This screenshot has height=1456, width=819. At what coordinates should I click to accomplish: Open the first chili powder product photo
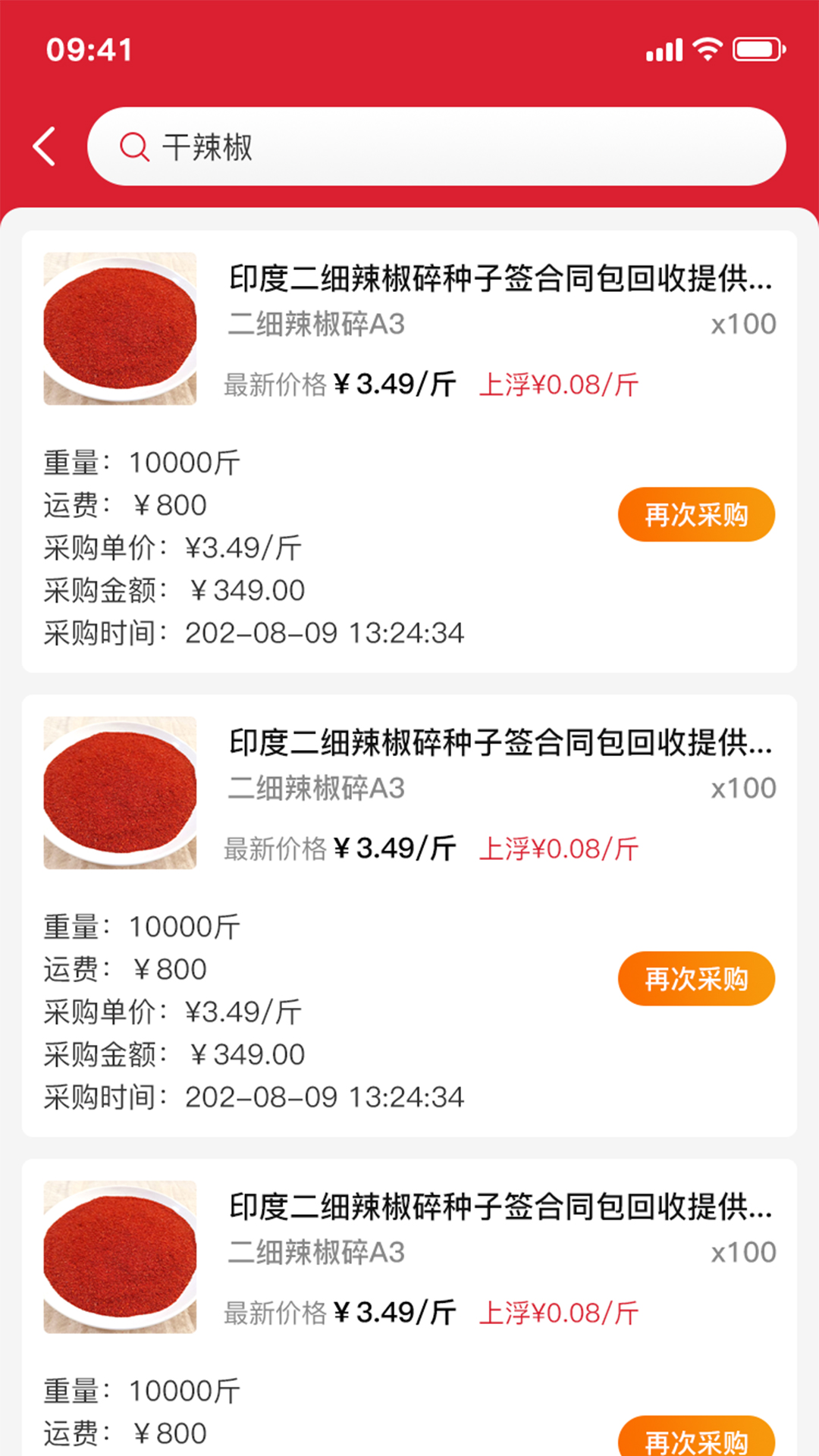[120, 330]
